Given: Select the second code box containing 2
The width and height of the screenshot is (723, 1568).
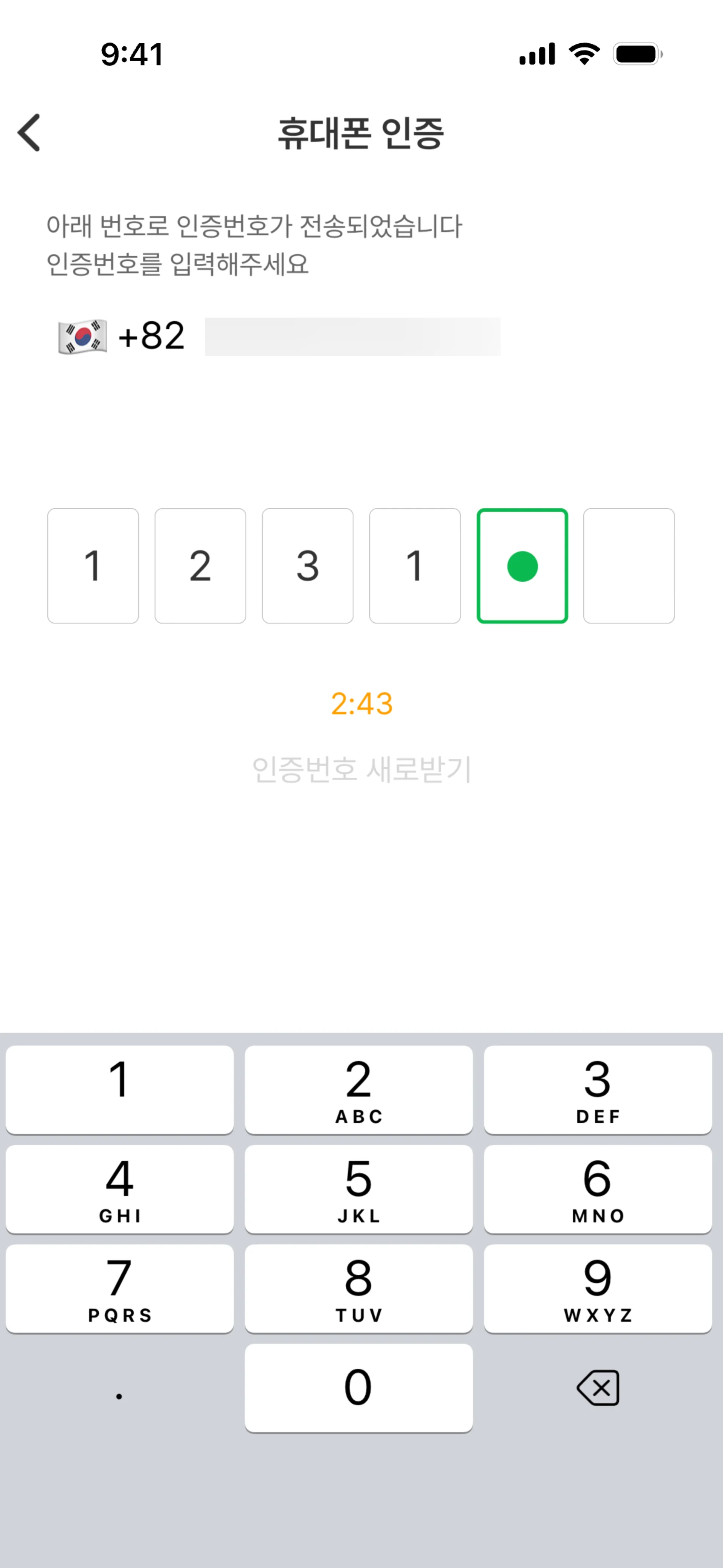Looking at the screenshot, I should [x=200, y=565].
